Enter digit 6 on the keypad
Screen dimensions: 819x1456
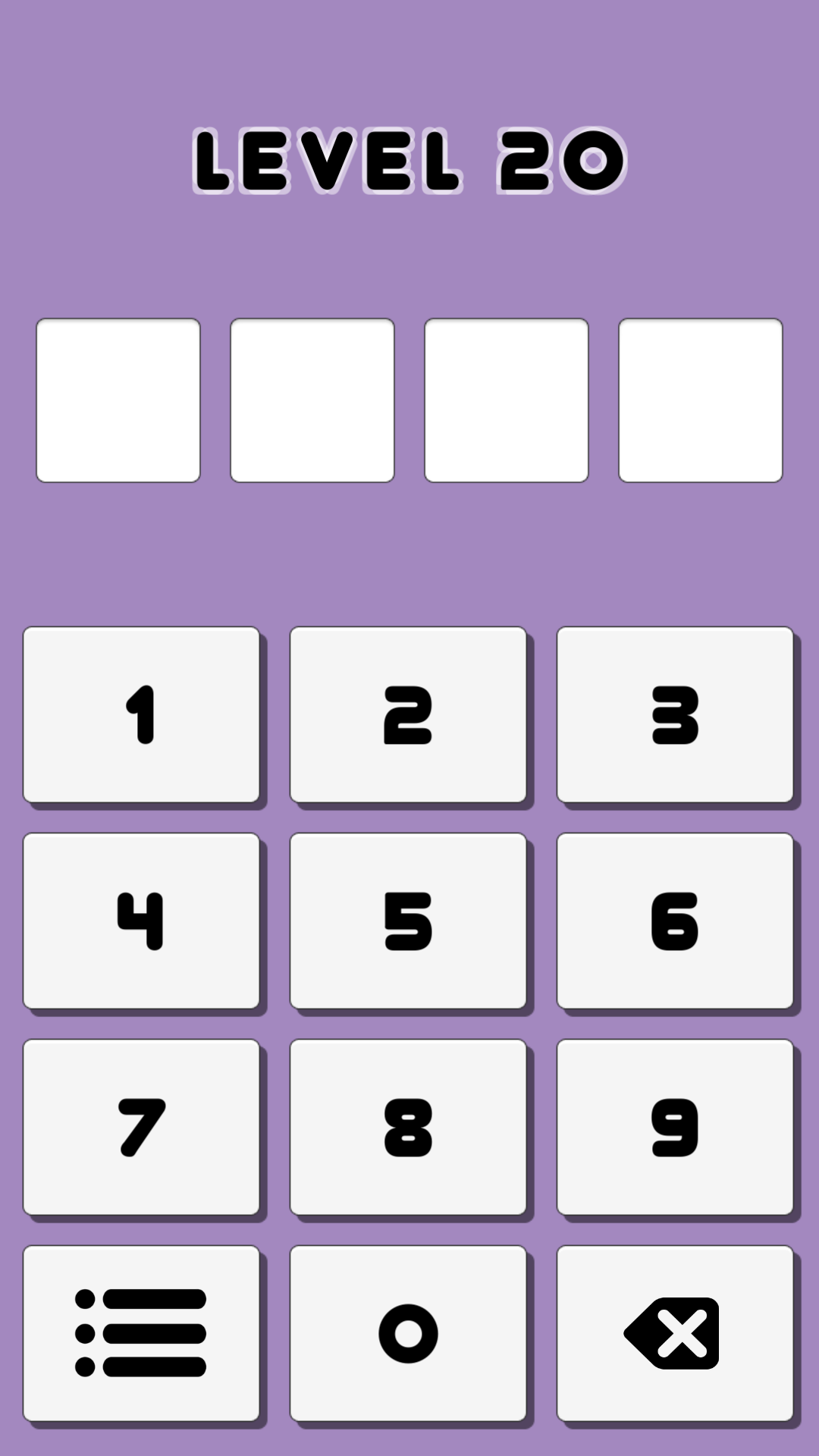coord(675,921)
